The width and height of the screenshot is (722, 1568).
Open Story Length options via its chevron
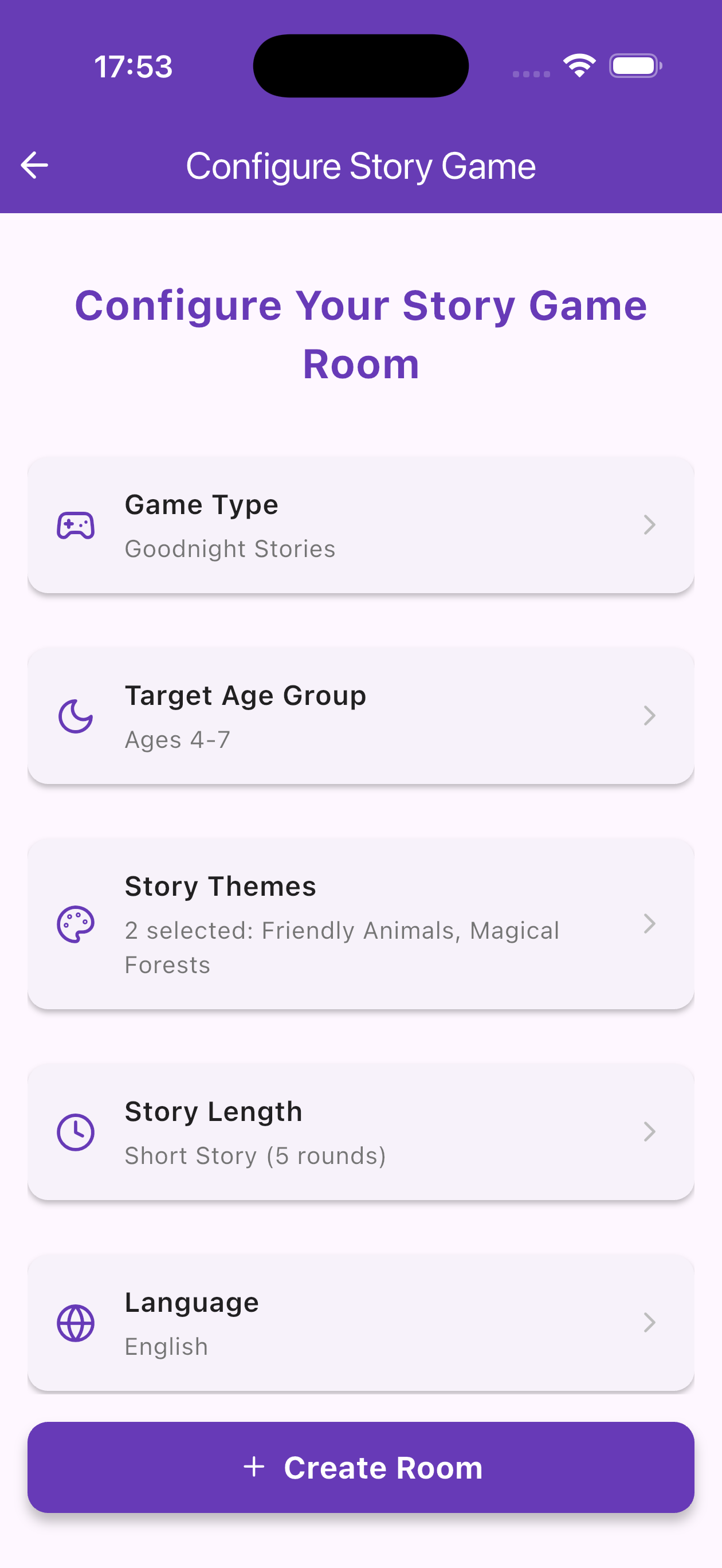tap(650, 1132)
